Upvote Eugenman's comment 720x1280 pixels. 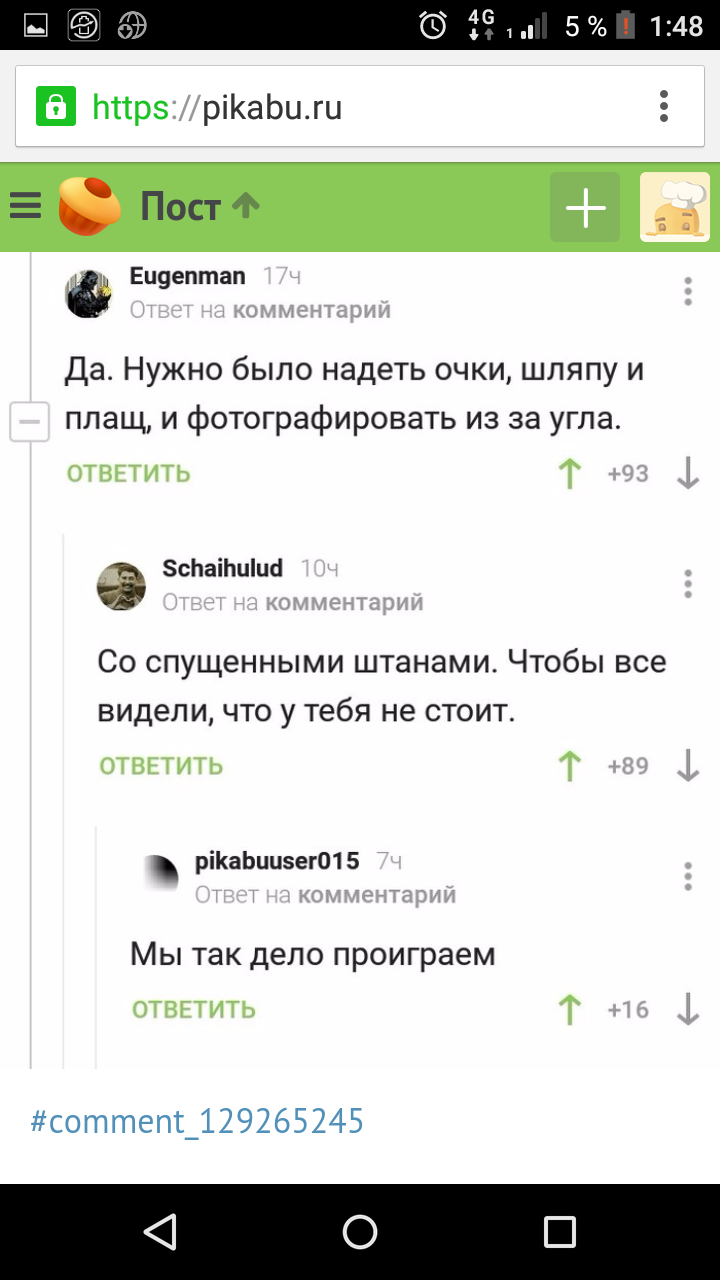point(570,473)
